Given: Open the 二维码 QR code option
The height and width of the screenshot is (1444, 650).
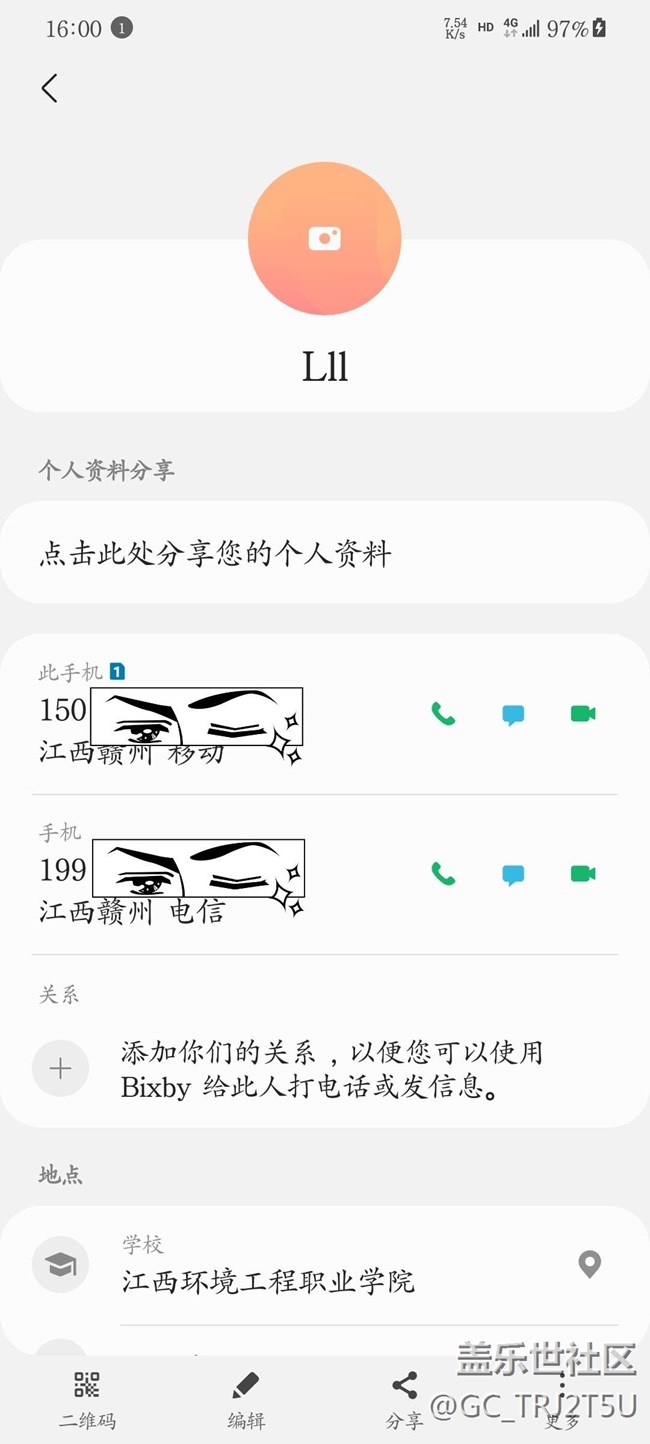Looking at the screenshot, I should coord(87,1396).
